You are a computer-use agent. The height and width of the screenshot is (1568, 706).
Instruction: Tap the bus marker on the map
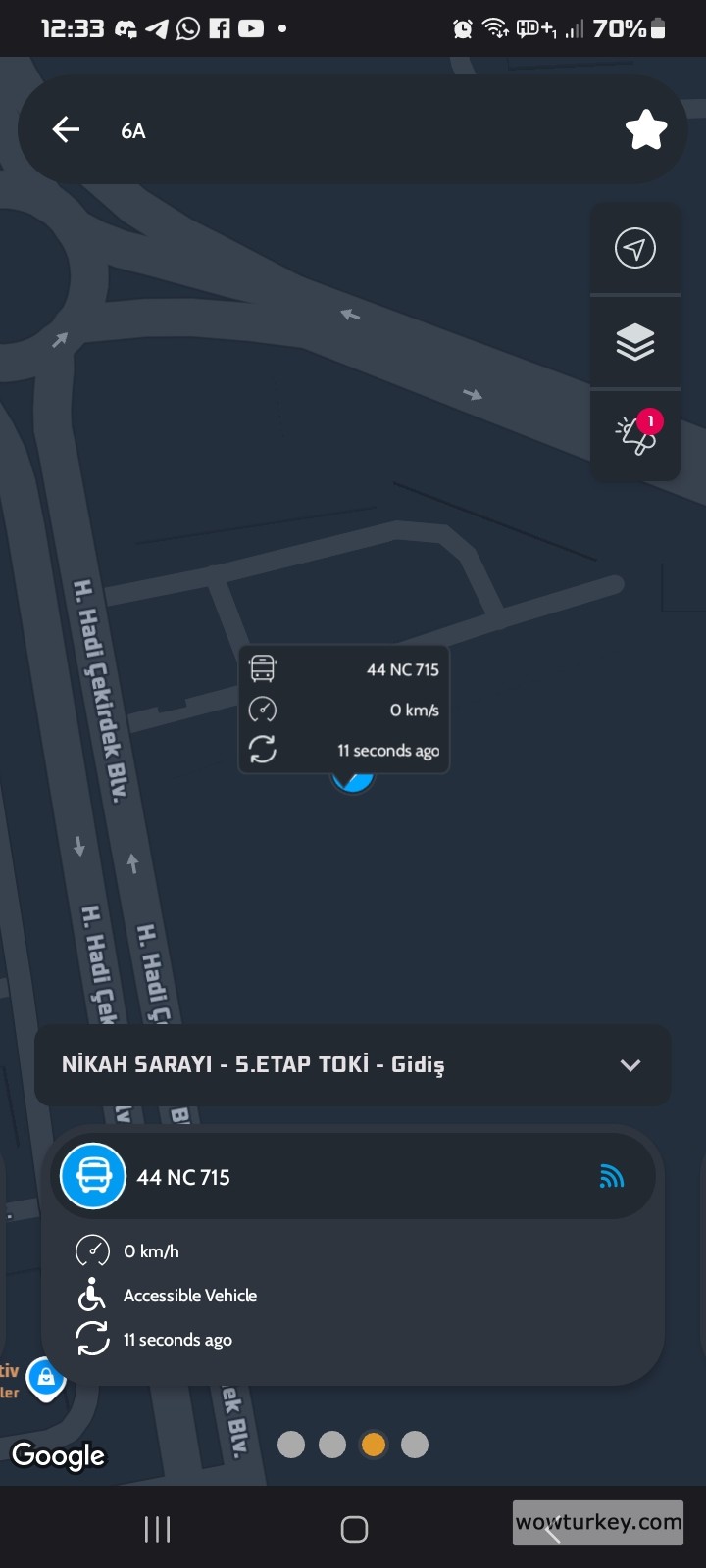(x=353, y=782)
